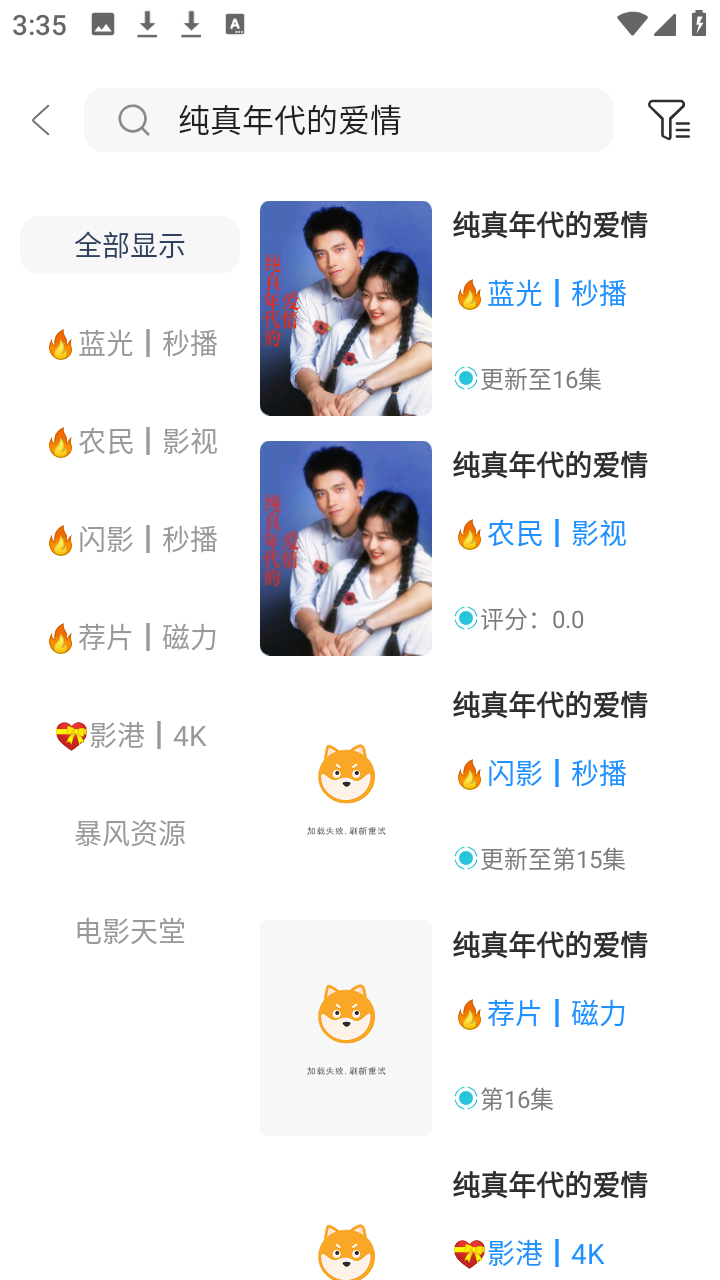Image resolution: width=720 pixels, height=1280 pixels.
Task: Tap the blue episode status icon showing 更新至16集
Action: click(466, 380)
